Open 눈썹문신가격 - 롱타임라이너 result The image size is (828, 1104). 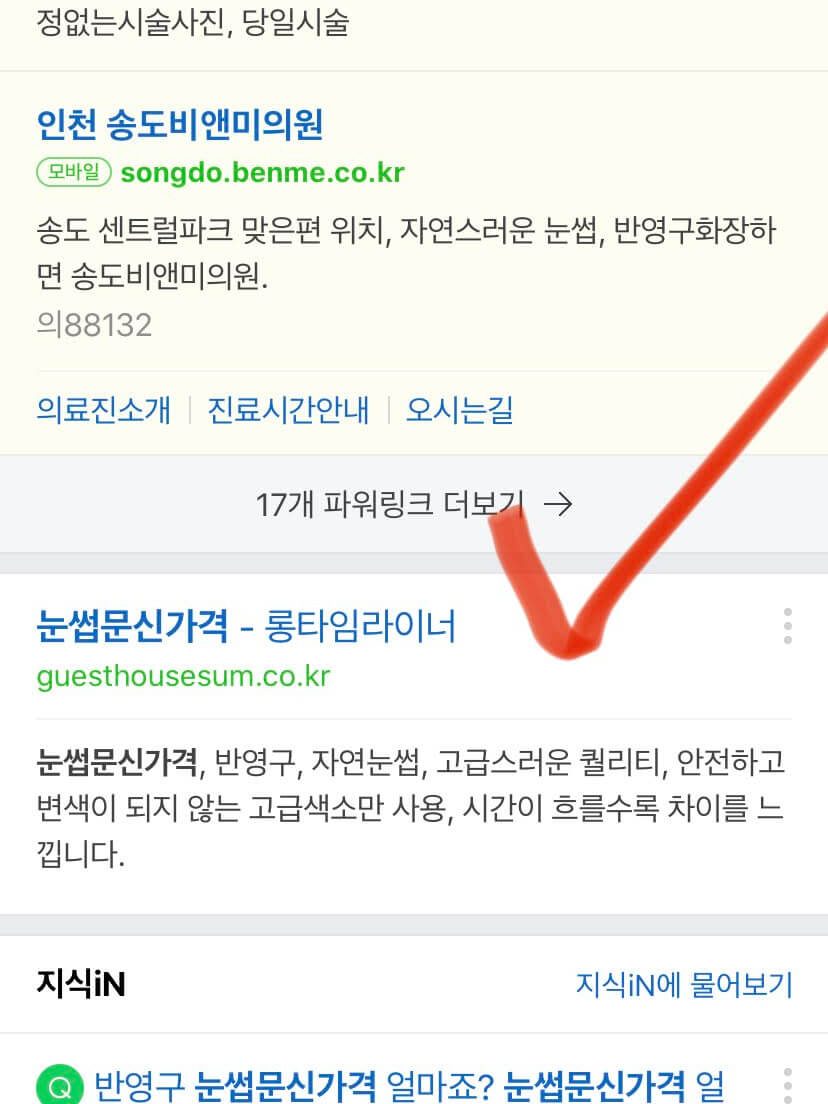[x=246, y=627]
